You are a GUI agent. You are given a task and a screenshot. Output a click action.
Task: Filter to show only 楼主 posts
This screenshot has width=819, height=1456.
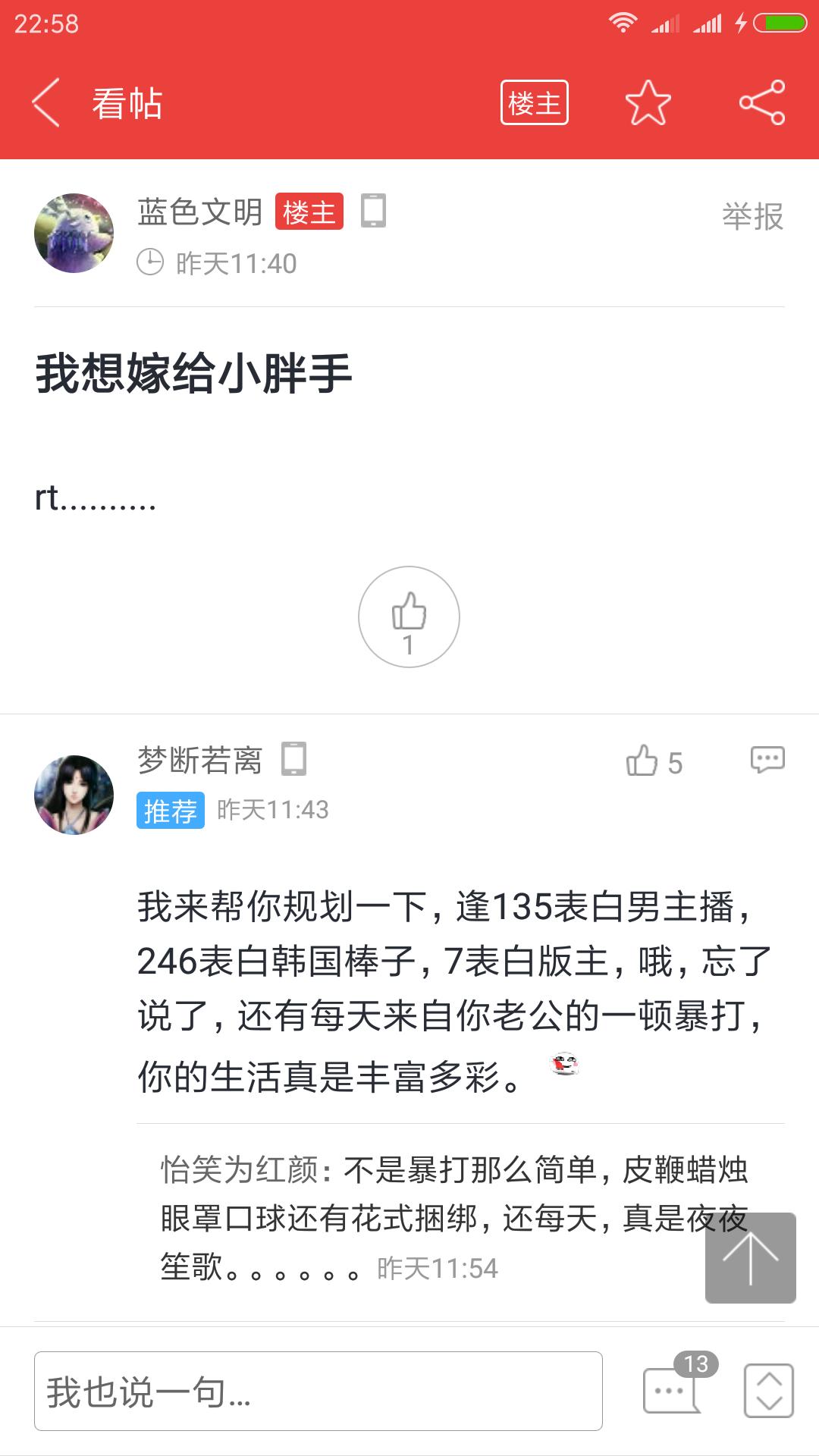point(534,103)
